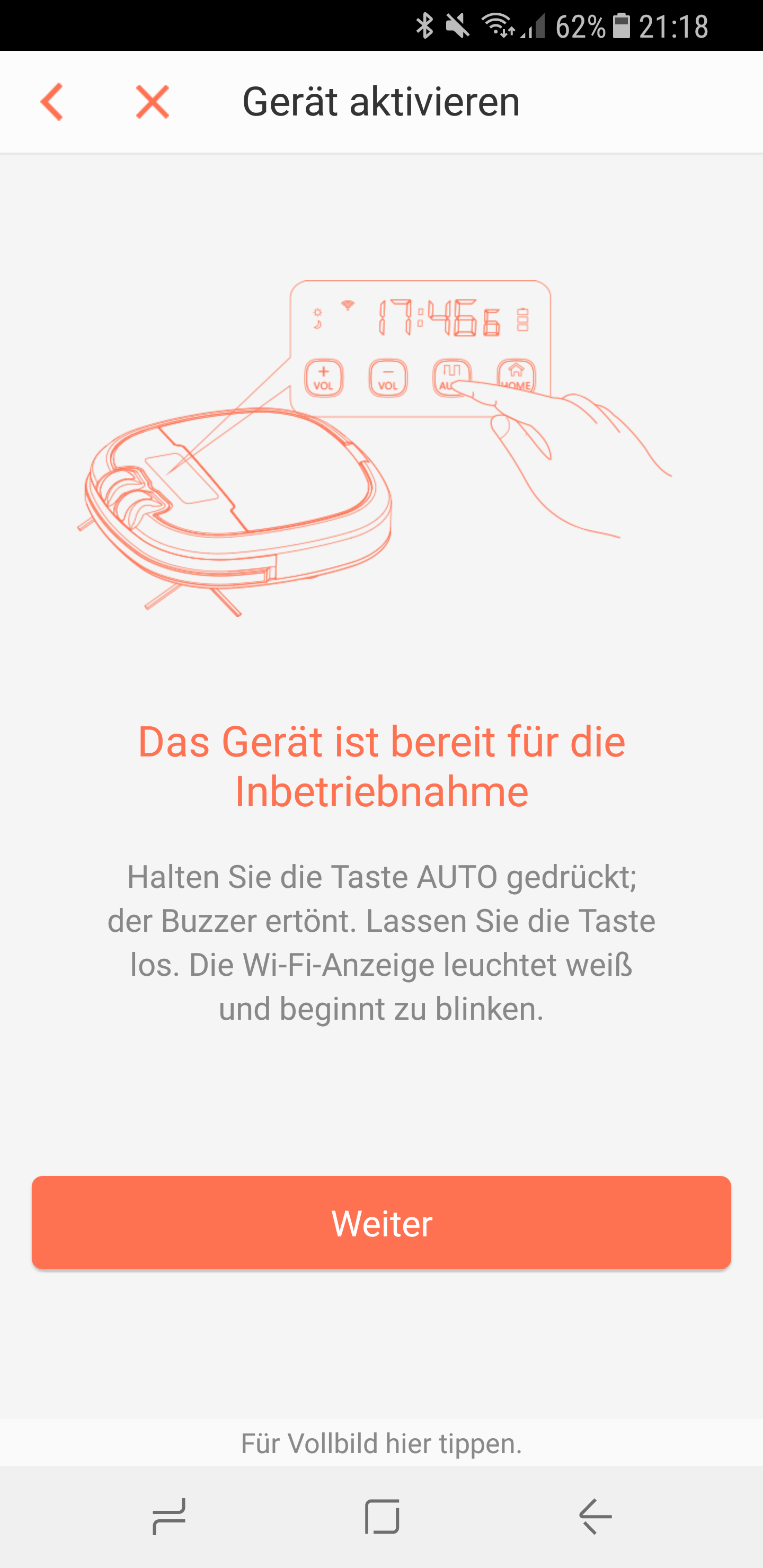Continue with the Weiter button
This screenshot has height=1568, width=763.
point(381,1223)
